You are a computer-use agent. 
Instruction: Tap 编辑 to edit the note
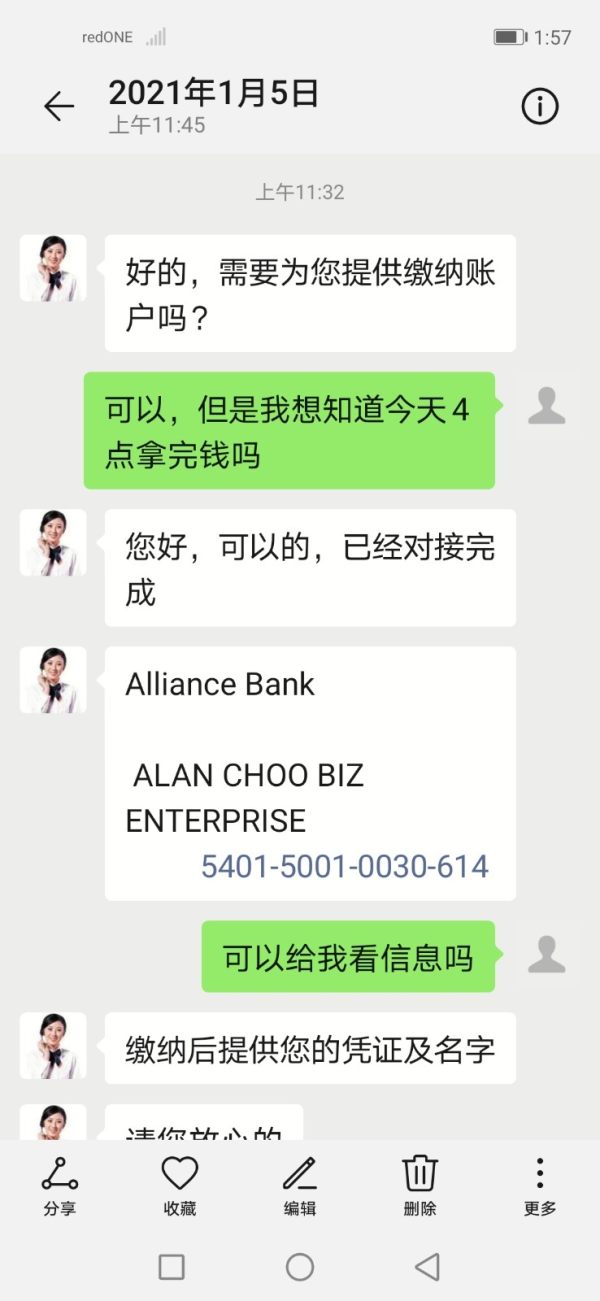(x=300, y=1187)
